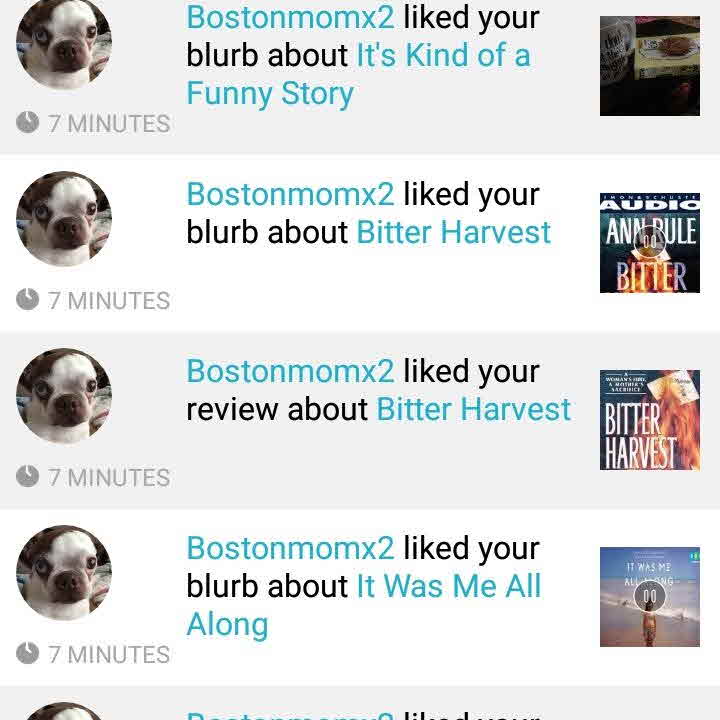Screen dimensions: 720x720
Task: Open the It Was Me All Along cover thumbnail
Action: point(649,597)
